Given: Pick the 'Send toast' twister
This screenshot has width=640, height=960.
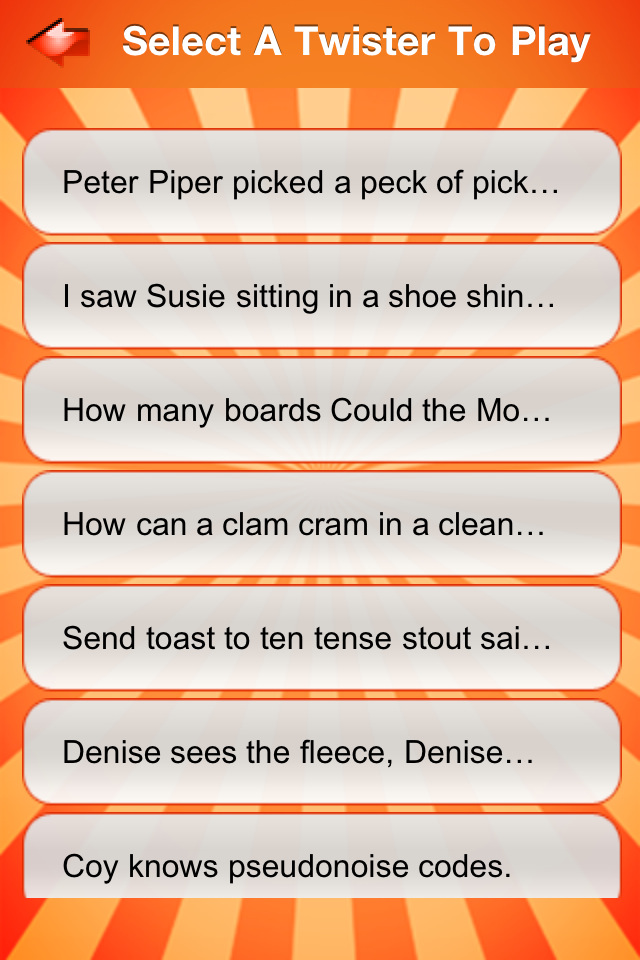Looking at the screenshot, I should click(x=320, y=639).
